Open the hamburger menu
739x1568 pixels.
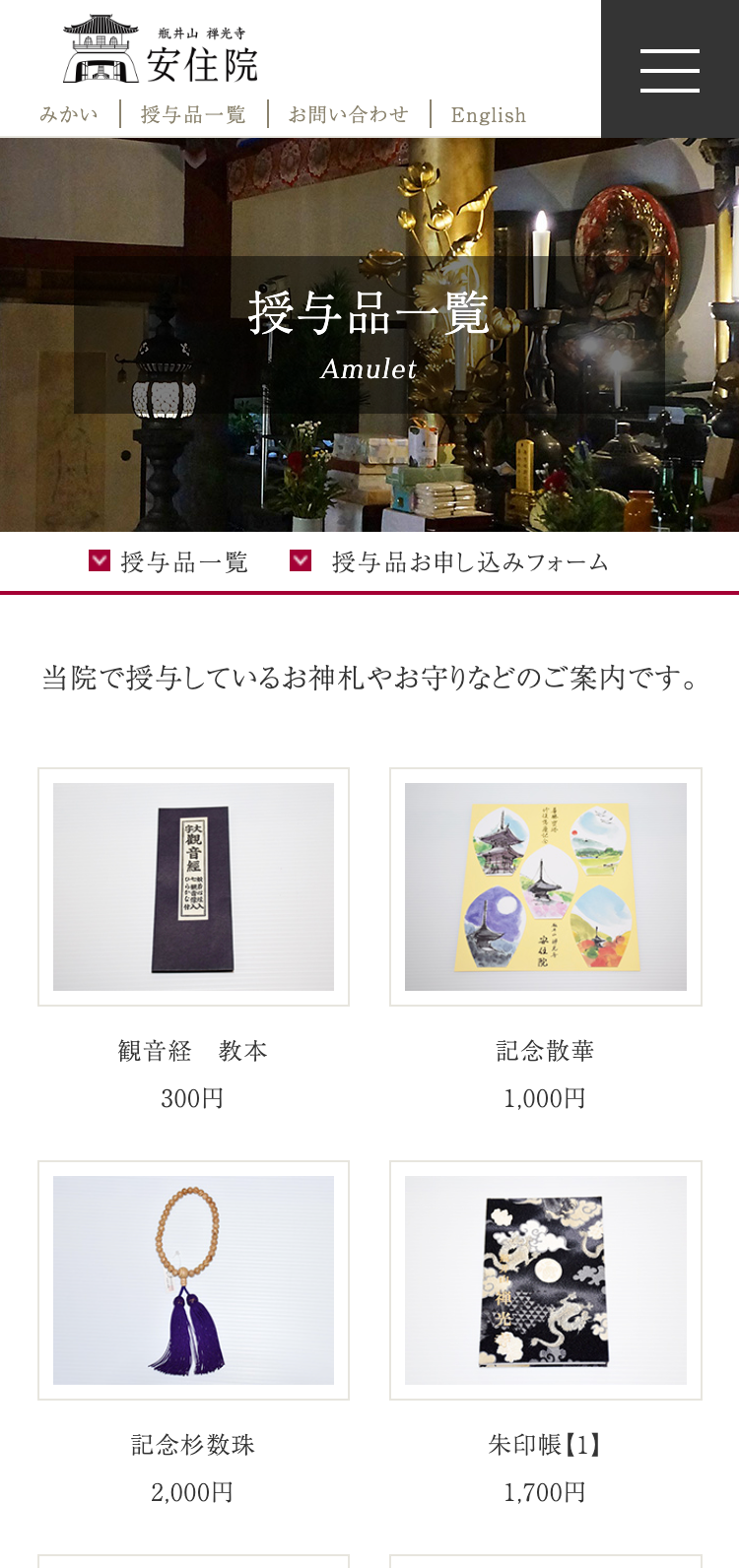click(x=670, y=70)
